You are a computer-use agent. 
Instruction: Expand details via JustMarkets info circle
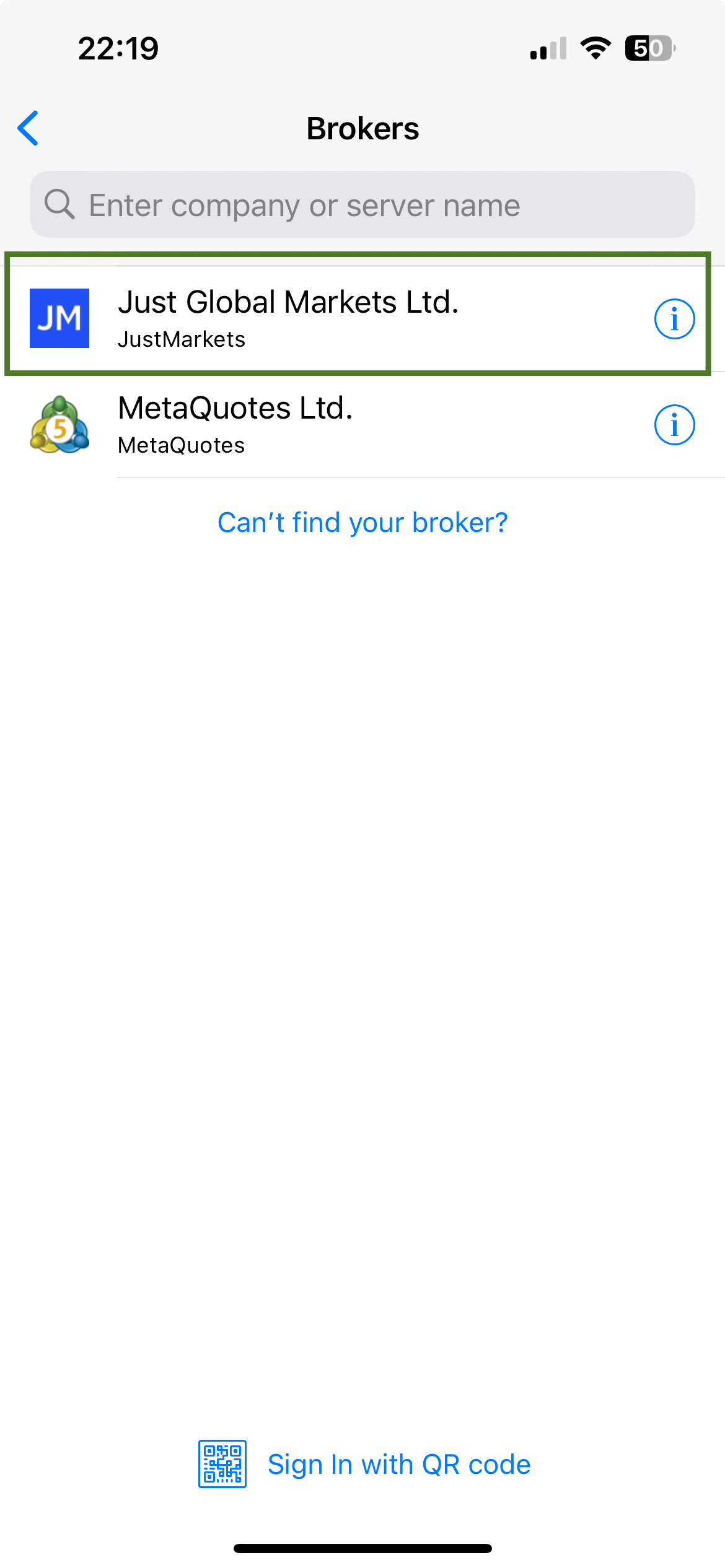675,318
